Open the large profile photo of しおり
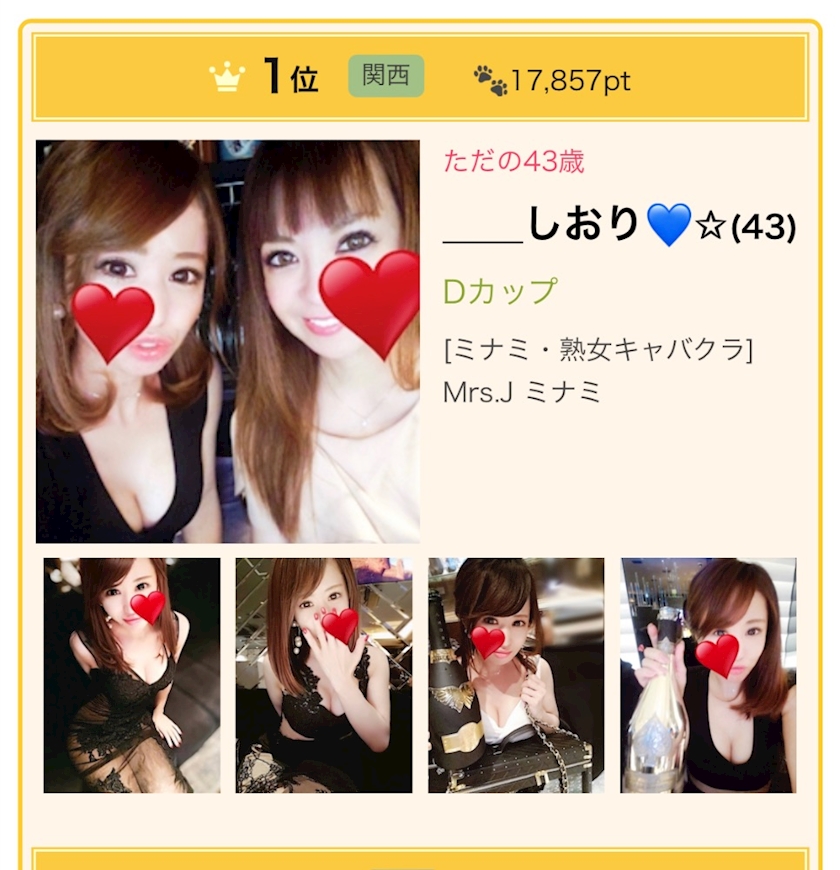Screen dimensions: 840x870 (227, 341)
